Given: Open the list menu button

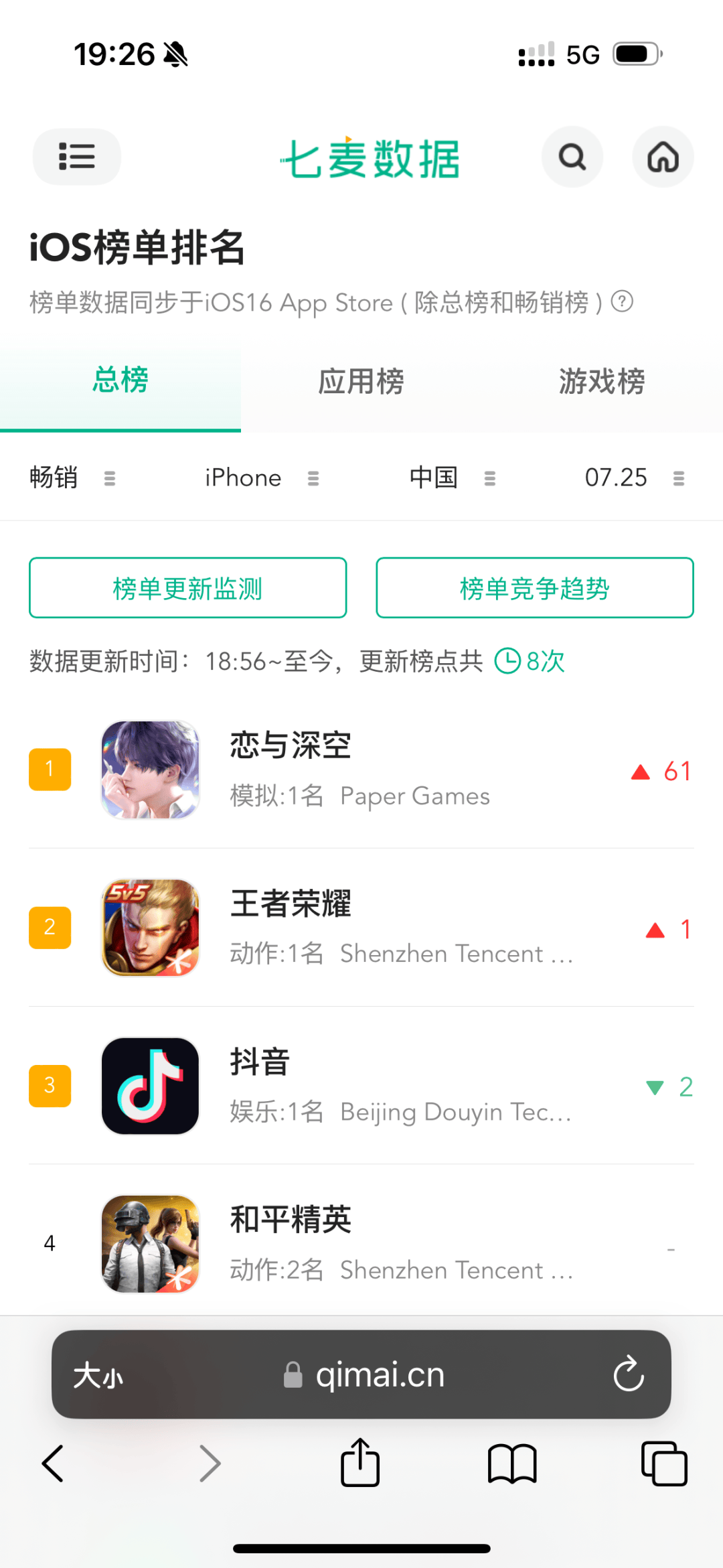Looking at the screenshot, I should tap(76, 157).
